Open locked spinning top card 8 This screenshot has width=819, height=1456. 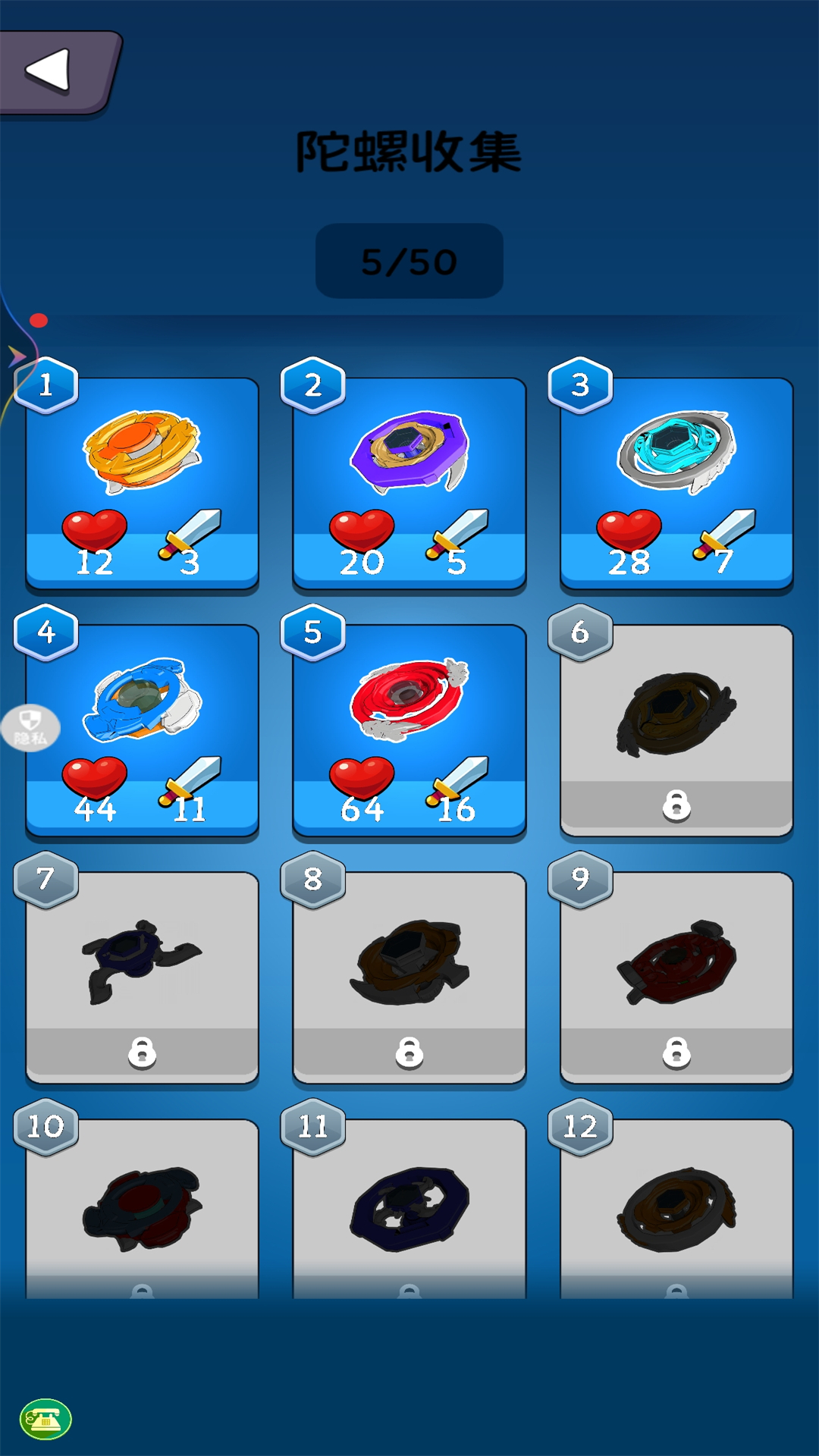pyautogui.click(x=409, y=978)
